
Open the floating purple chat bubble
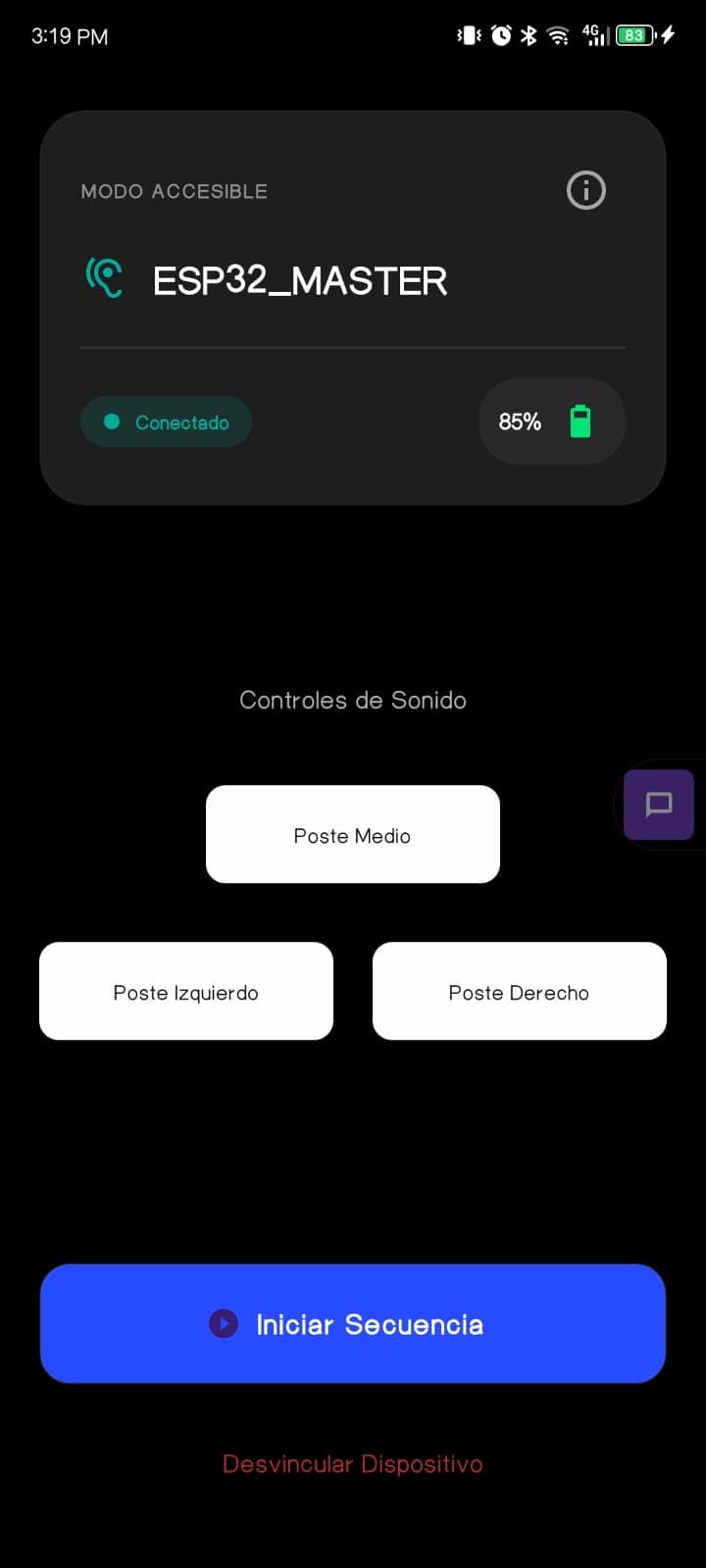tap(659, 805)
